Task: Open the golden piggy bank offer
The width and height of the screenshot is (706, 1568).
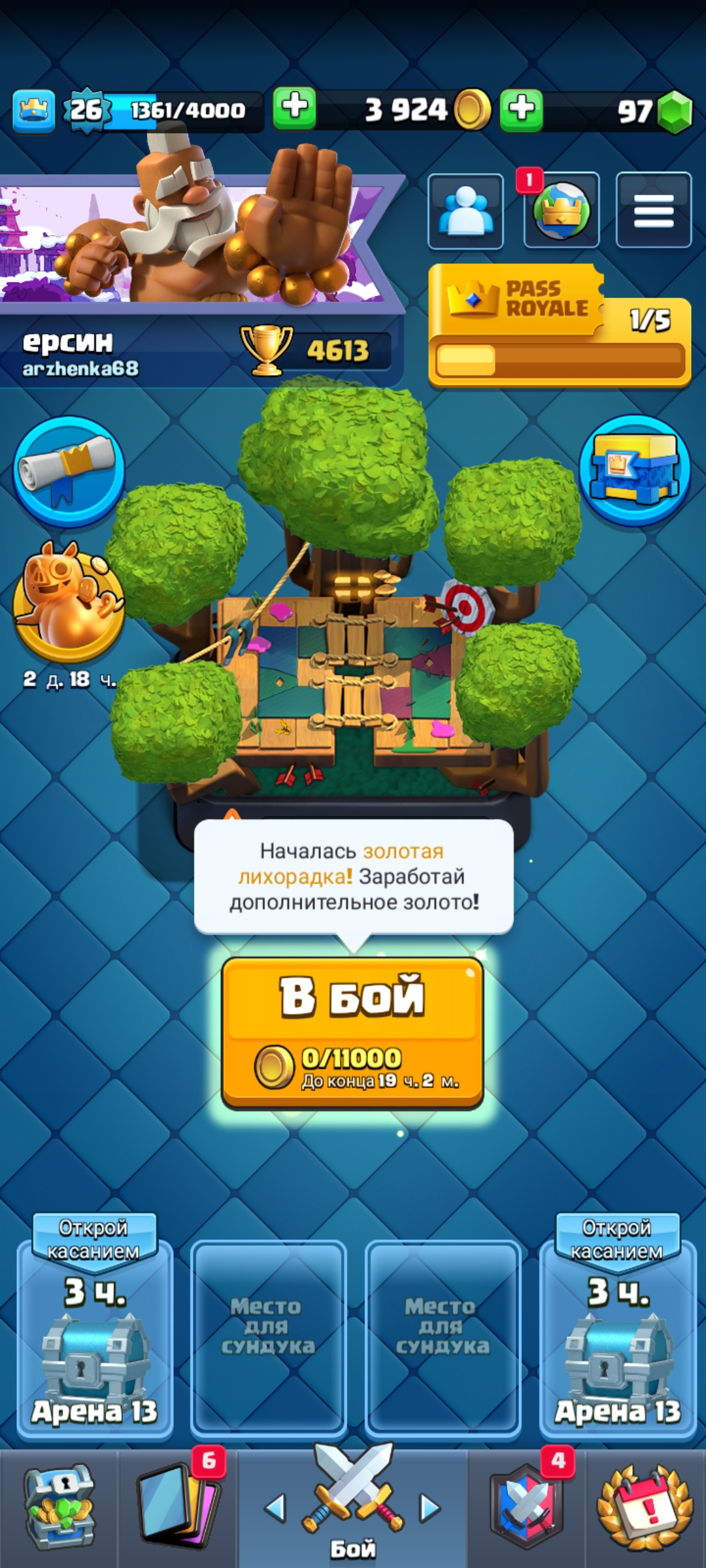Action: tap(69, 602)
